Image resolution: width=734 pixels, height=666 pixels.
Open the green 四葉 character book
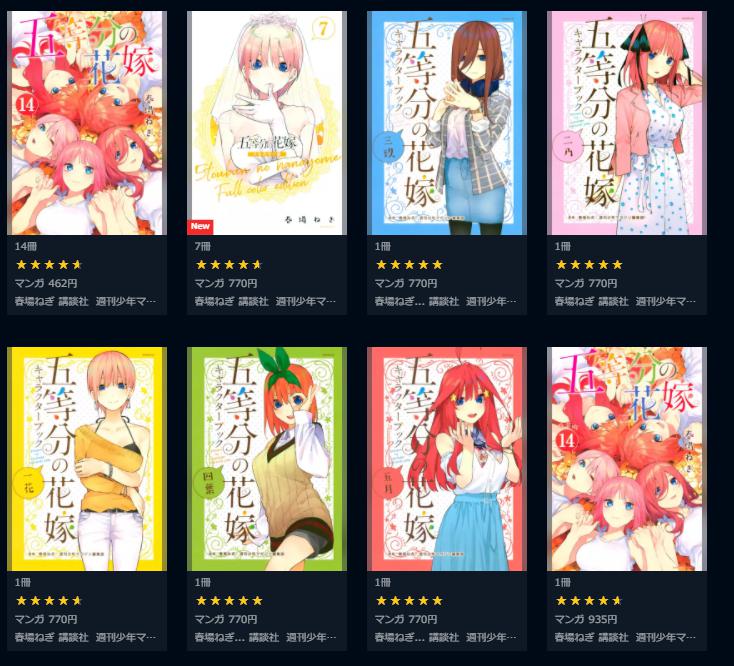[x=267, y=458]
